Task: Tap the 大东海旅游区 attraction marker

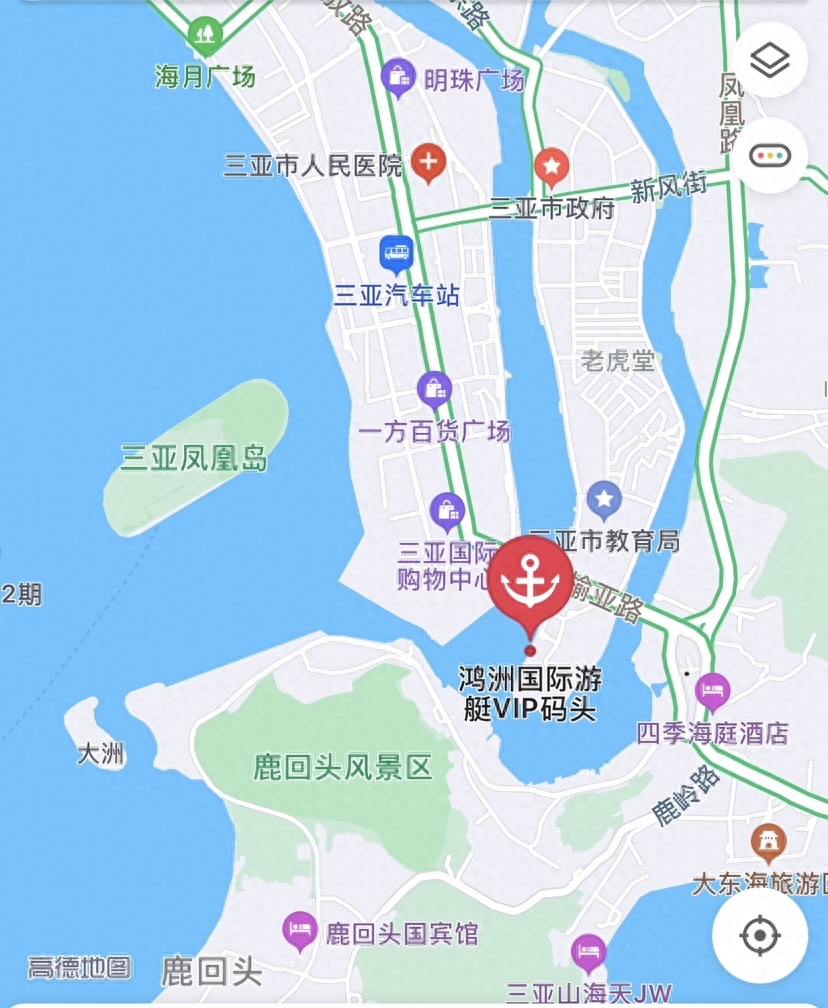Action: (x=768, y=843)
